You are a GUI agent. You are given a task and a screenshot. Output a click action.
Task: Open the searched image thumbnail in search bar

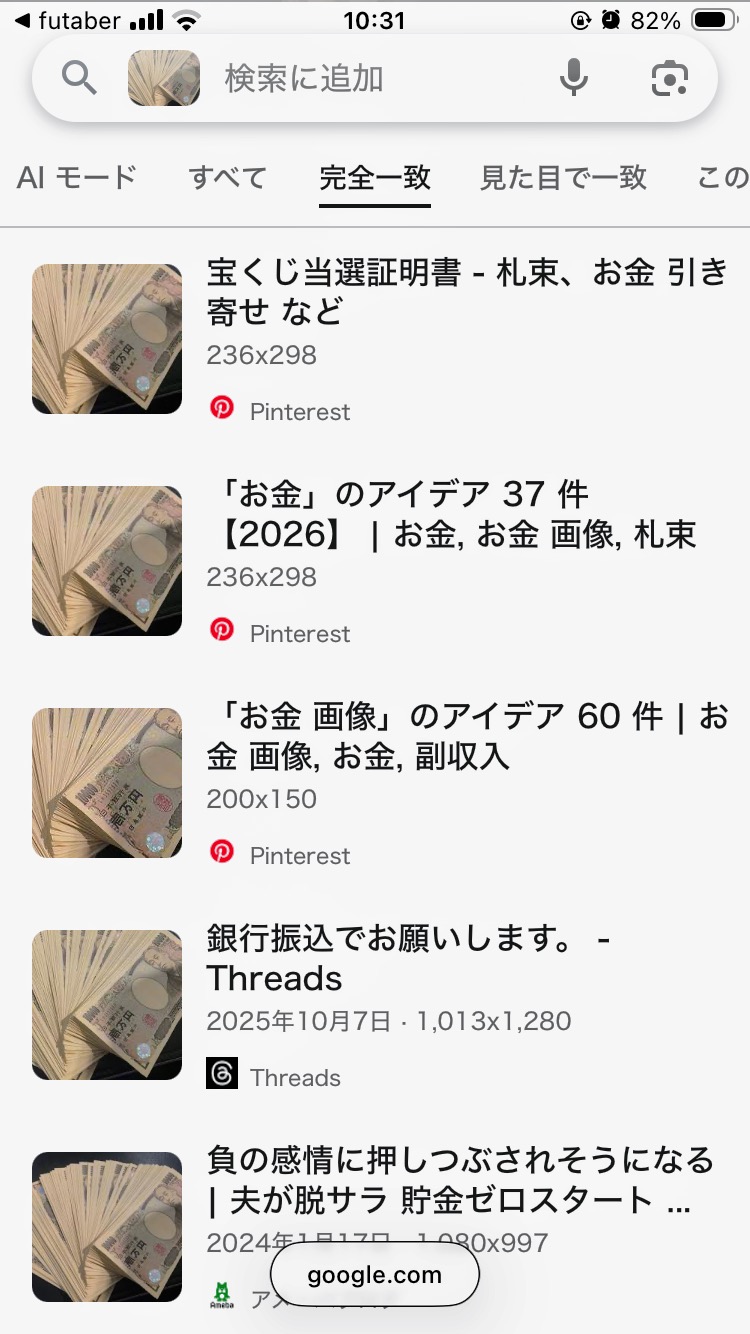pyautogui.click(x=164, y=78)
